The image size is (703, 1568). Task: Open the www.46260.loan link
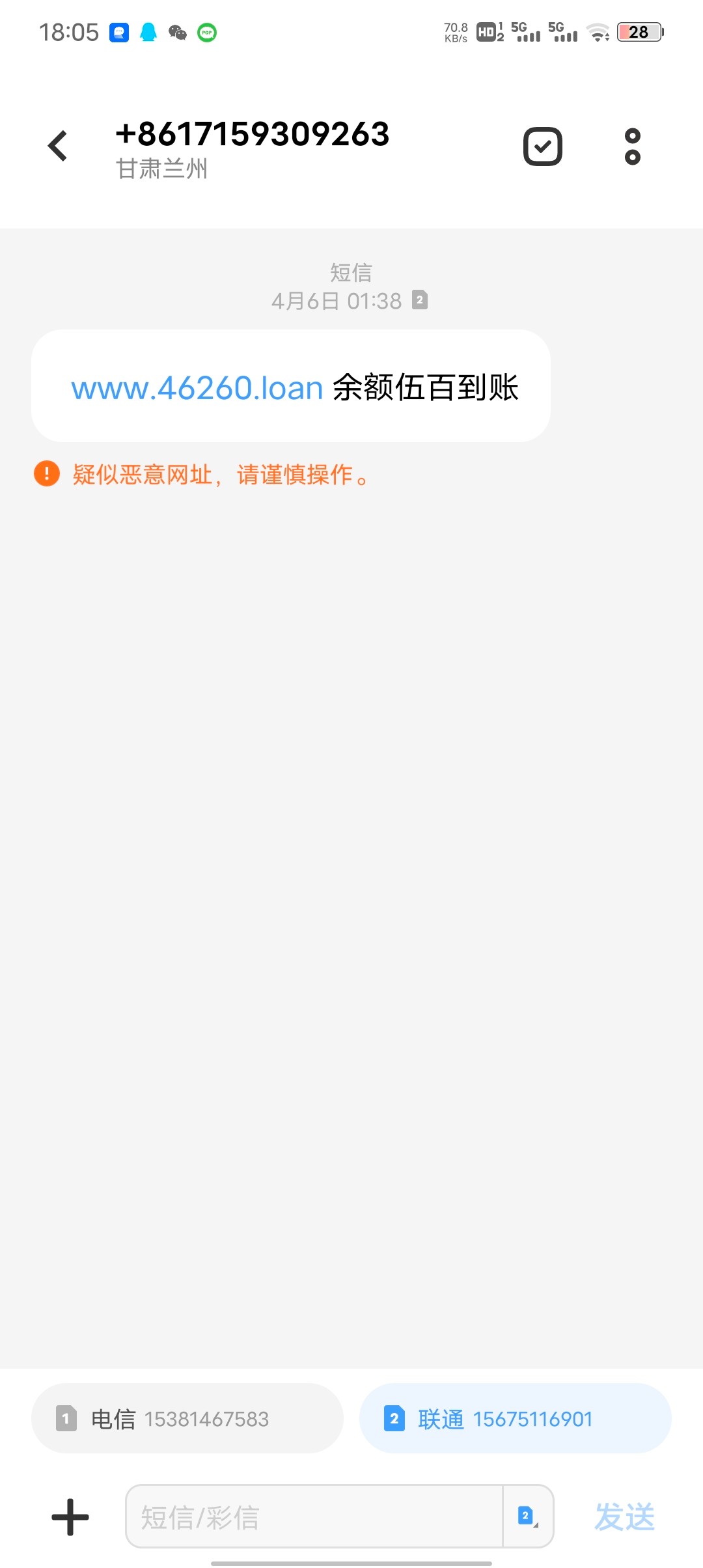197,388
